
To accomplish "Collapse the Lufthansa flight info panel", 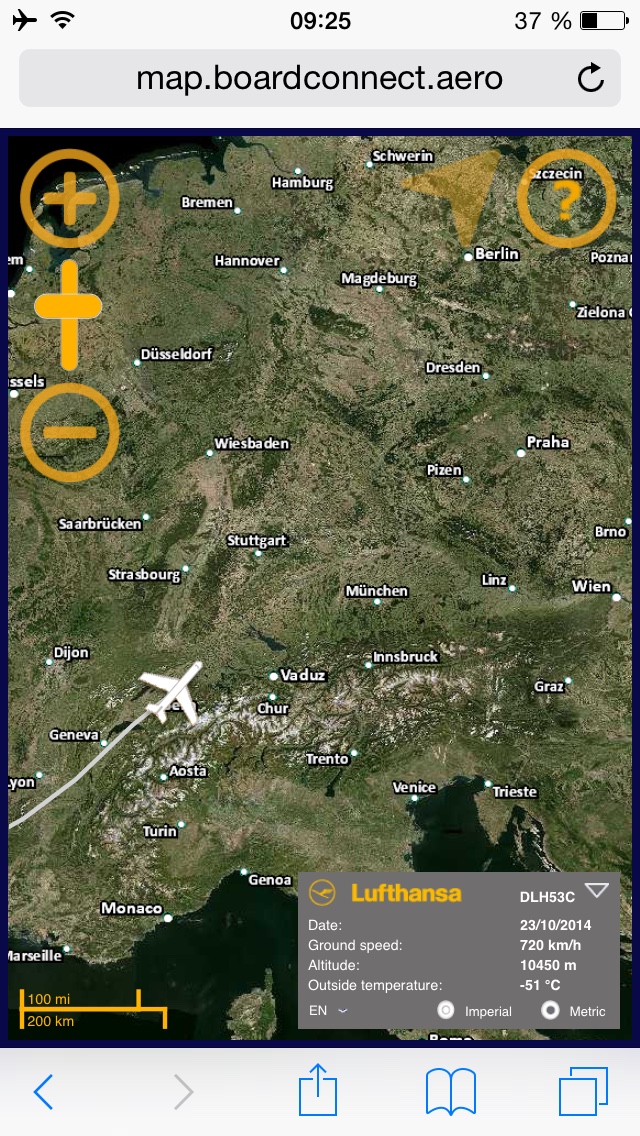I will pyautogui.click(x=596, y=890).
